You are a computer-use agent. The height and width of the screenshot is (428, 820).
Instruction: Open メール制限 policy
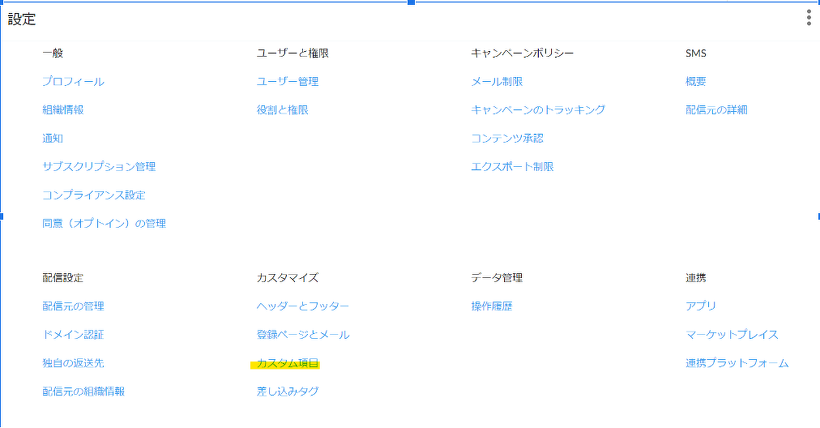click(497, 82)
